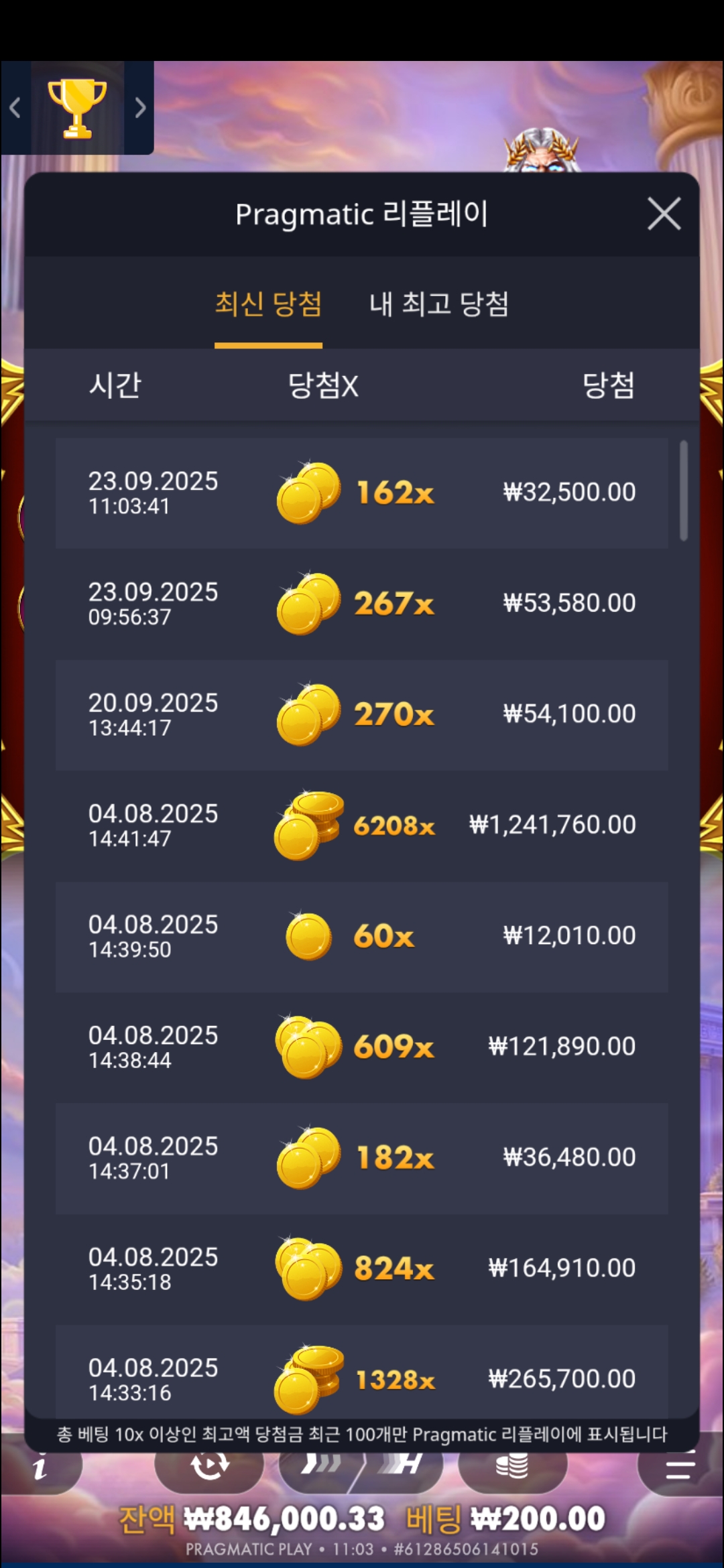Select the 최신 당첨 tab
The height and width of the screenshot is (1568, 724).
(x=268, y=305)
